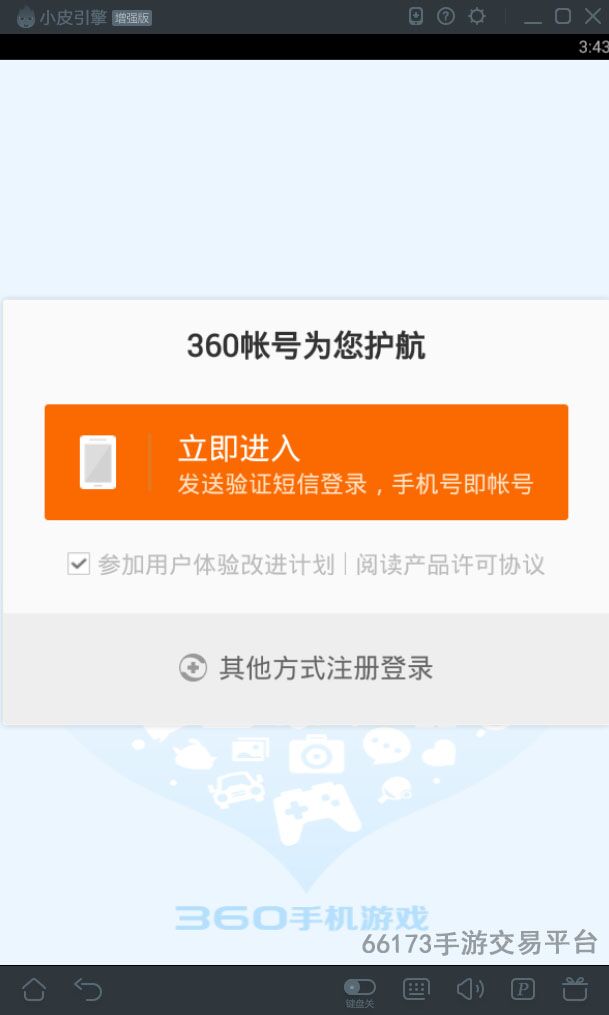Open the emulator settings gear

[x=477, y=16]
